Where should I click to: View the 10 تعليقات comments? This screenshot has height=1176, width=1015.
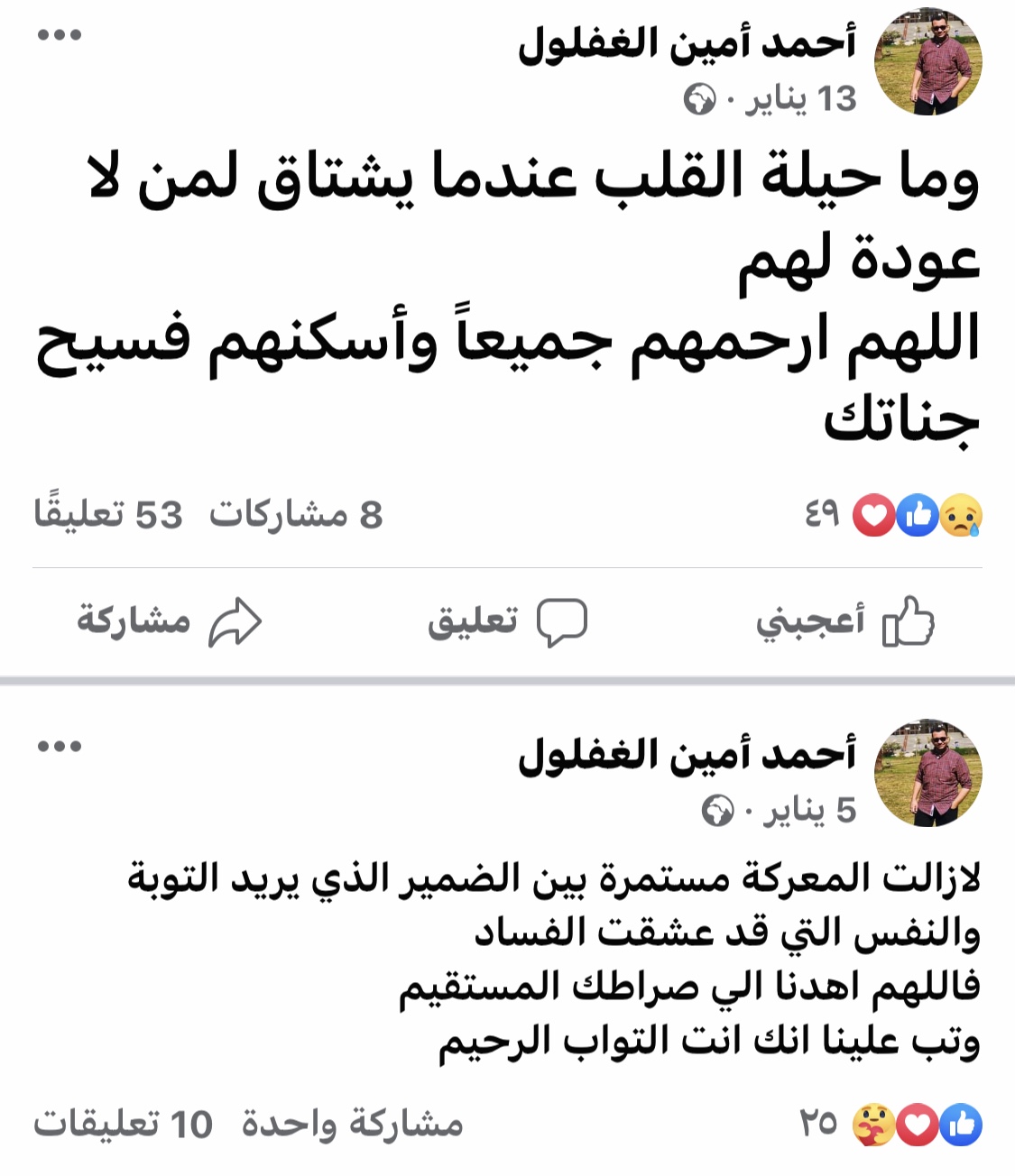[x=123, y=1125]
